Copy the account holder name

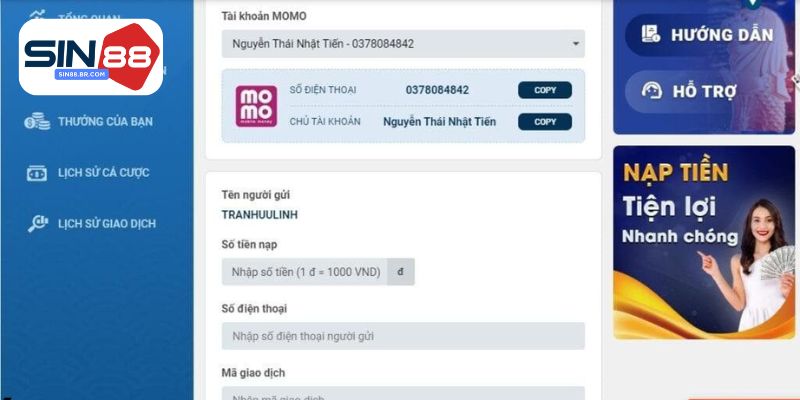coord(544,122)
